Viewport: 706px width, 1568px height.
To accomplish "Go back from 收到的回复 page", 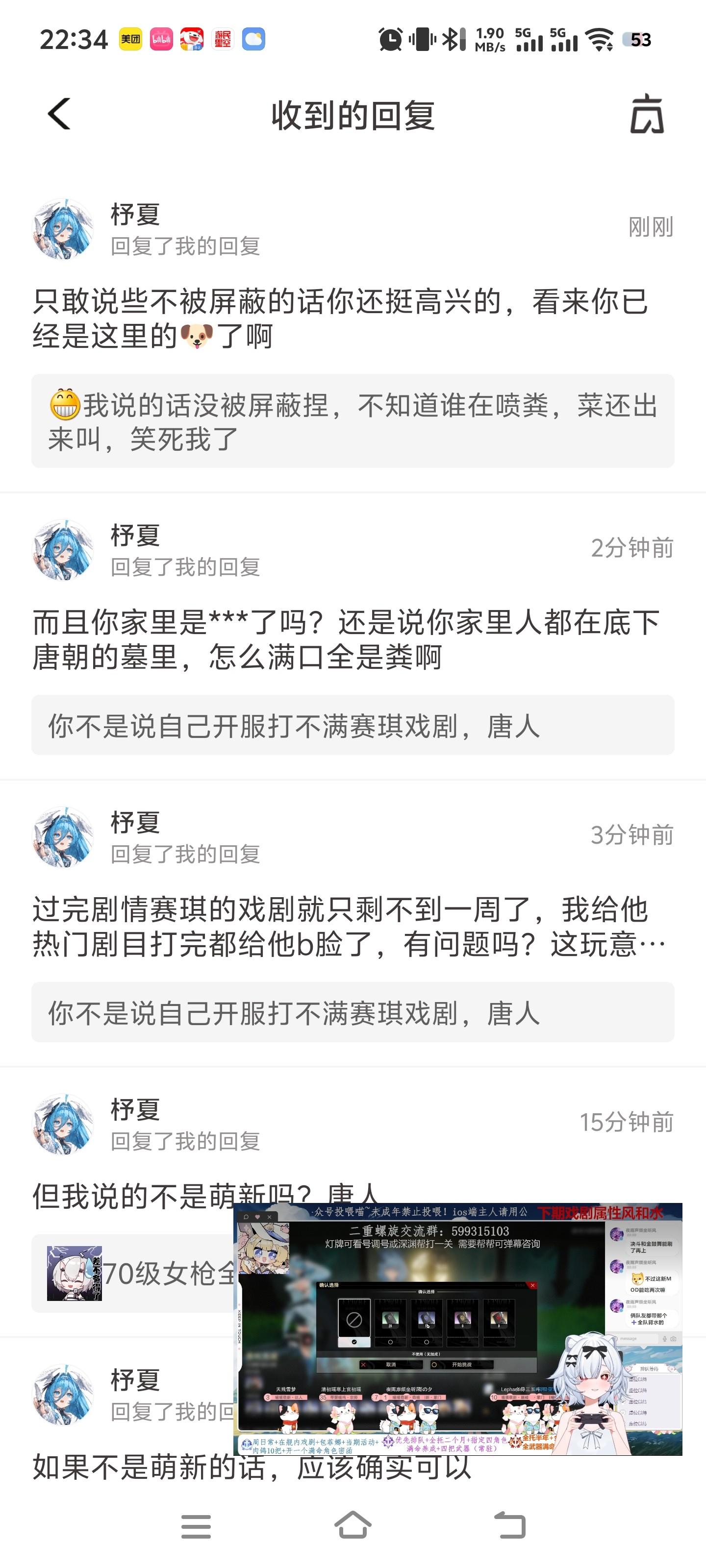I will coord(59,114).
